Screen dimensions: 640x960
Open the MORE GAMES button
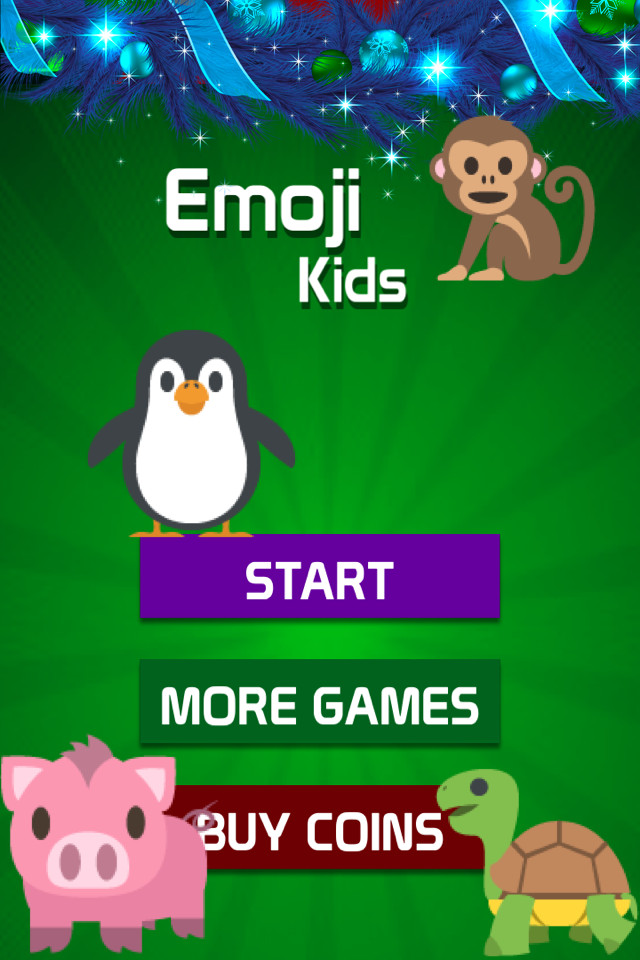[319, 703]
